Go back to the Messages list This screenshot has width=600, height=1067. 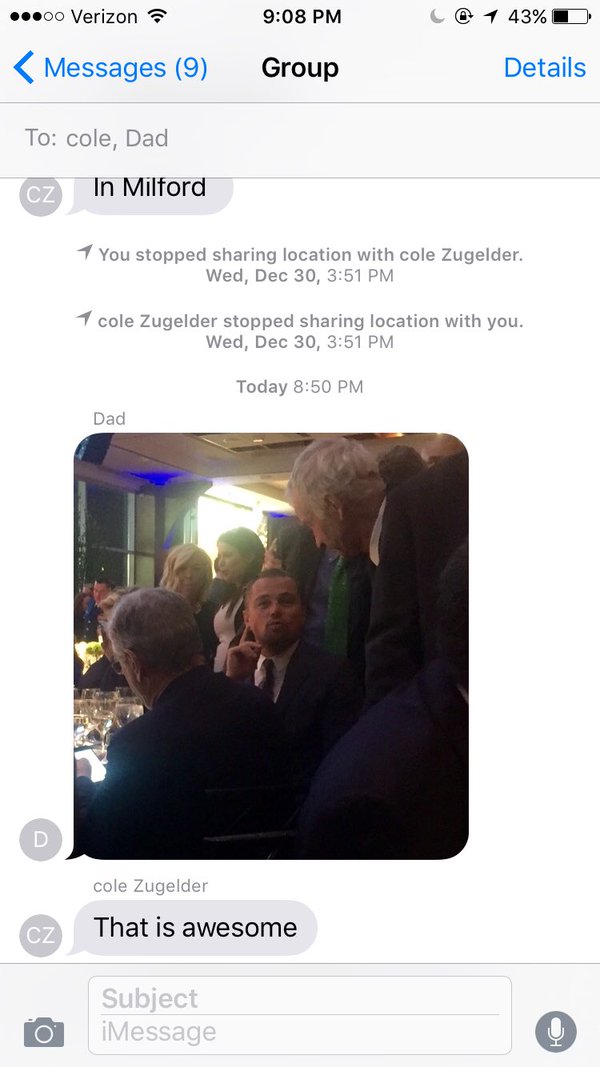pyautogui.click(x=110, y=68)
